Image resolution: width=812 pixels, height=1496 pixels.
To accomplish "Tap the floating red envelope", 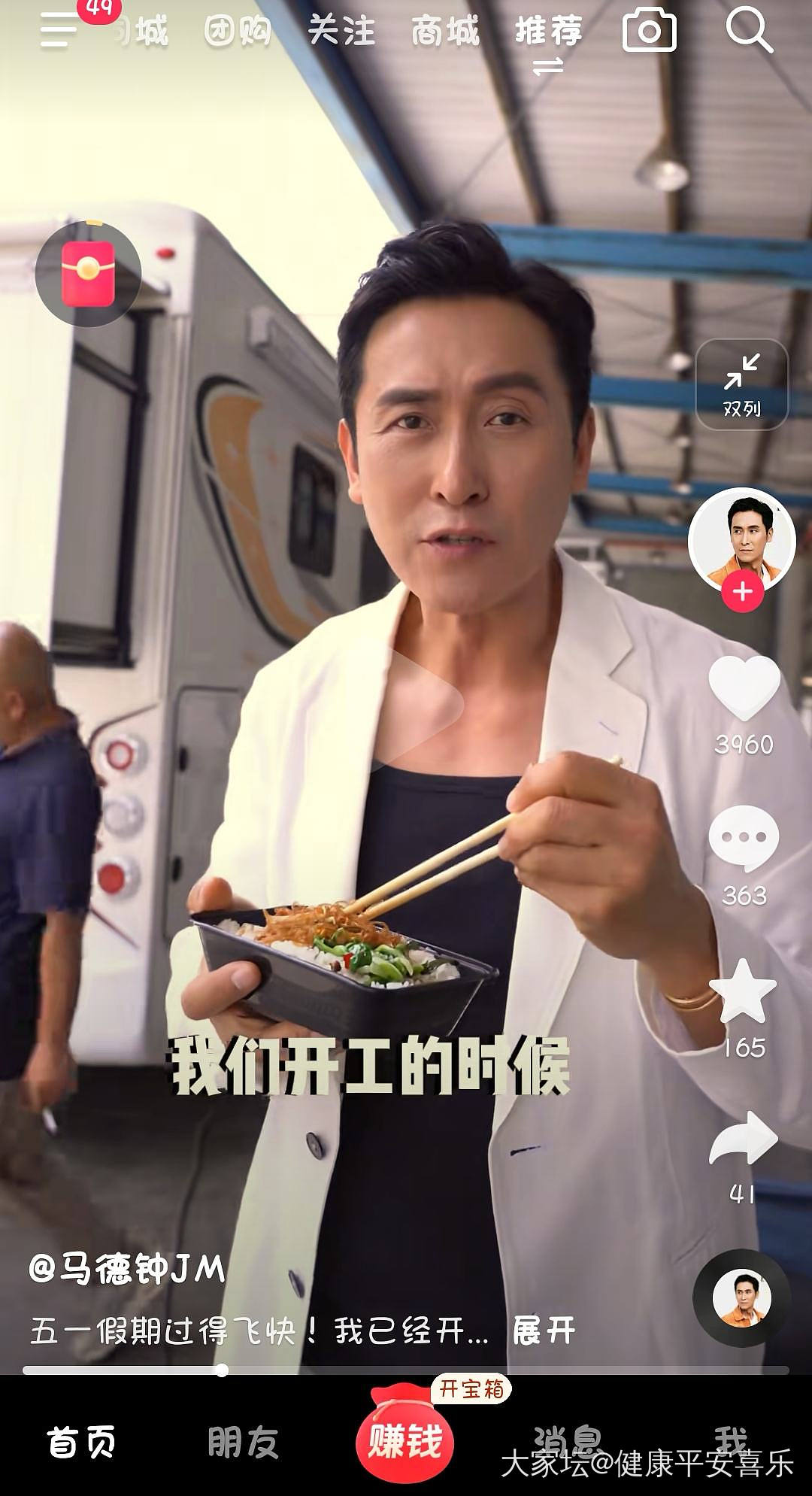I will click(88, 274).
